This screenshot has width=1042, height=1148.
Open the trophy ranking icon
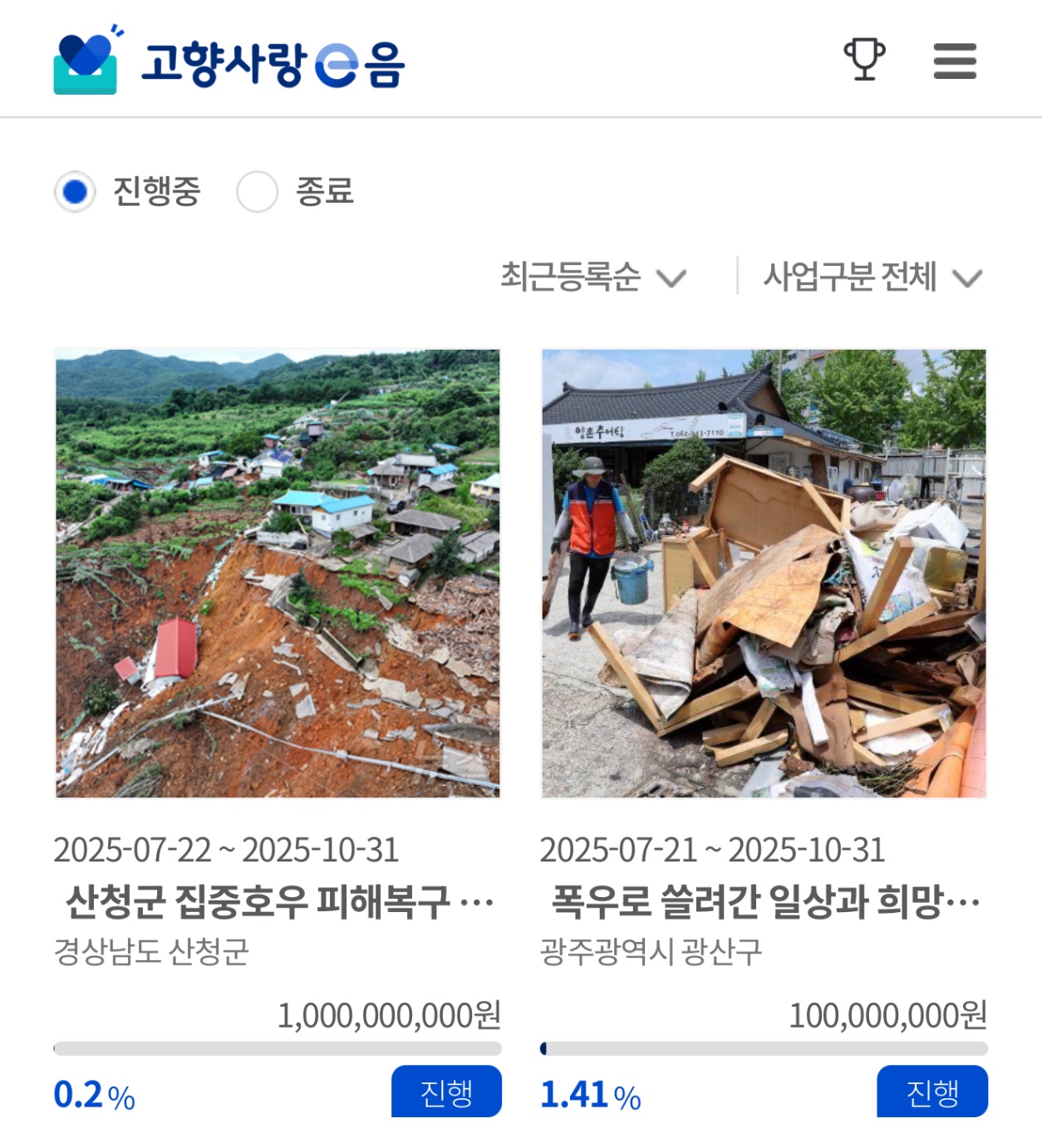click(x=864, y=60)
